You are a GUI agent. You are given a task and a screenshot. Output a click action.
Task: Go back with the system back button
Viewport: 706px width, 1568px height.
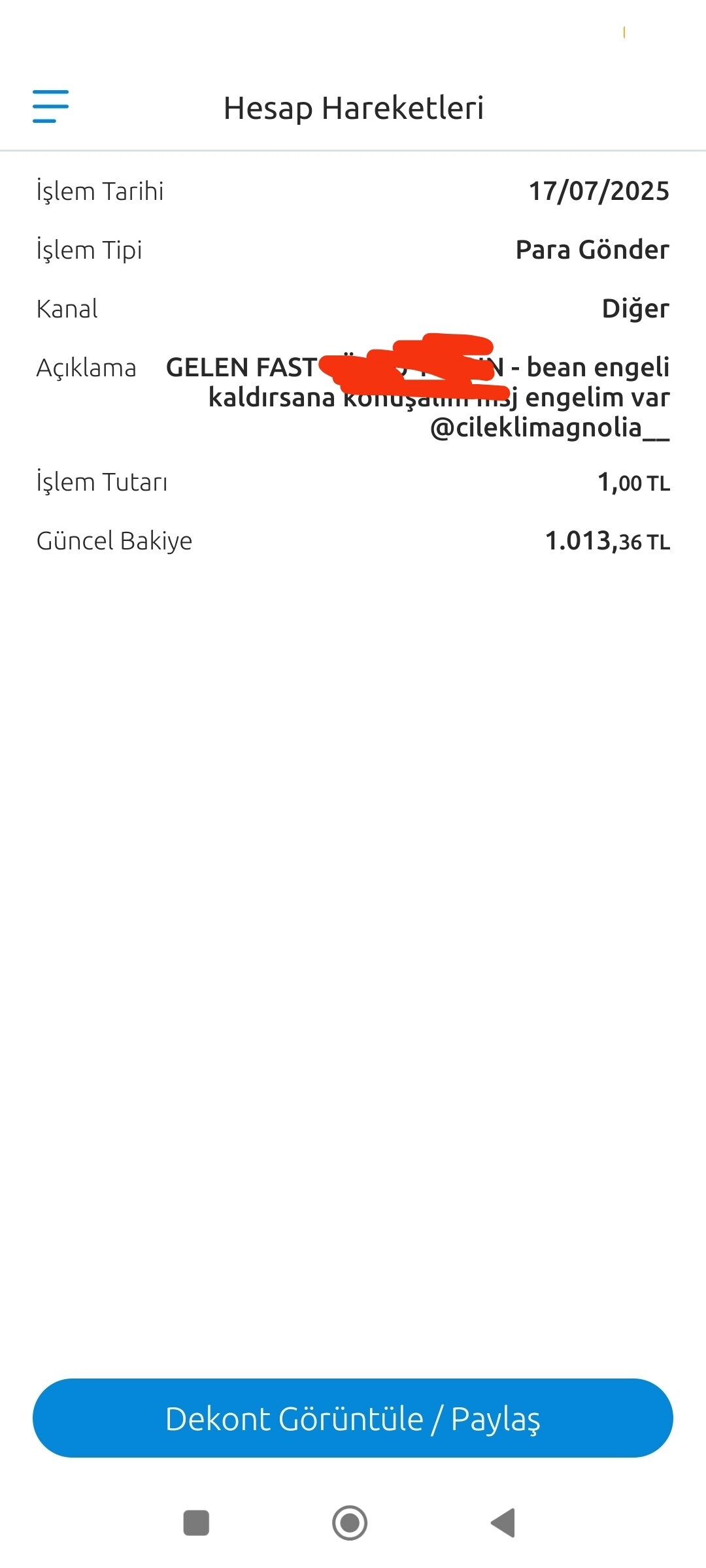tap(503, 1523)
